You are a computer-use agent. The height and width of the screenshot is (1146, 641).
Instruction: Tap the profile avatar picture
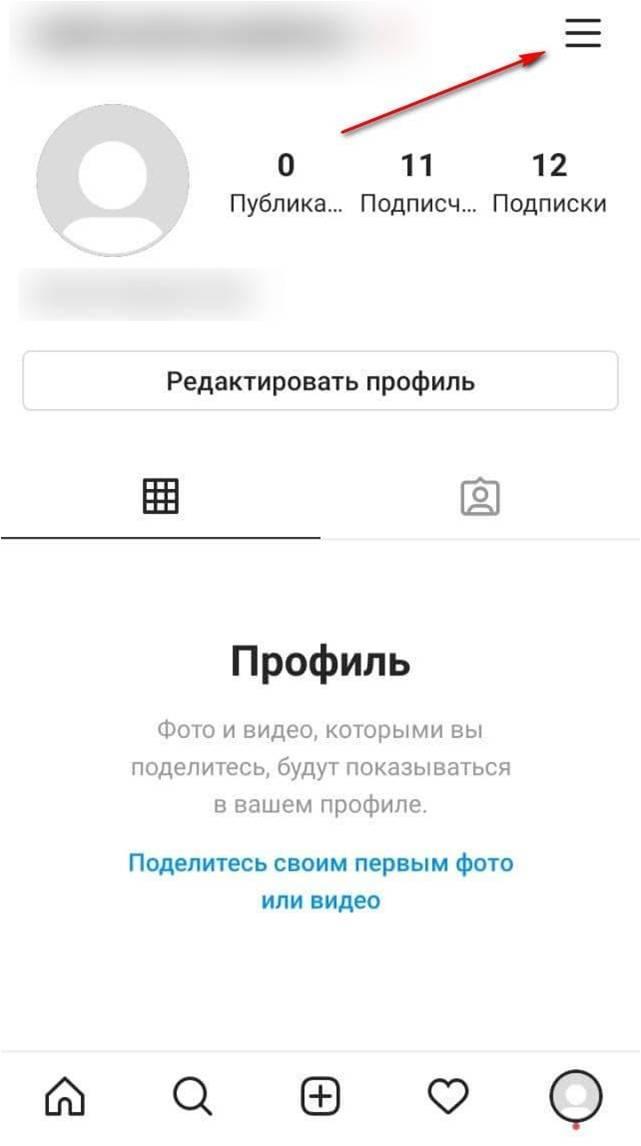pos(112,181)
